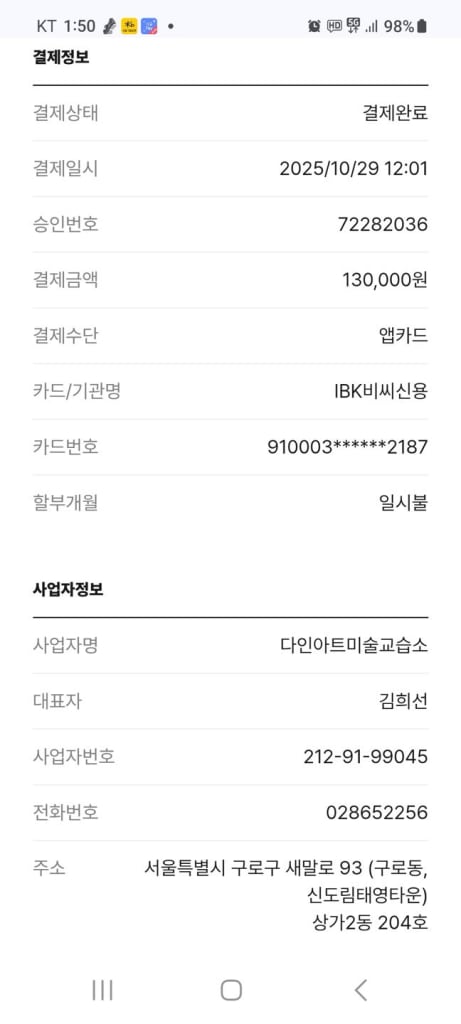
Task: Go to the home screen
Action: pos(231,990)
